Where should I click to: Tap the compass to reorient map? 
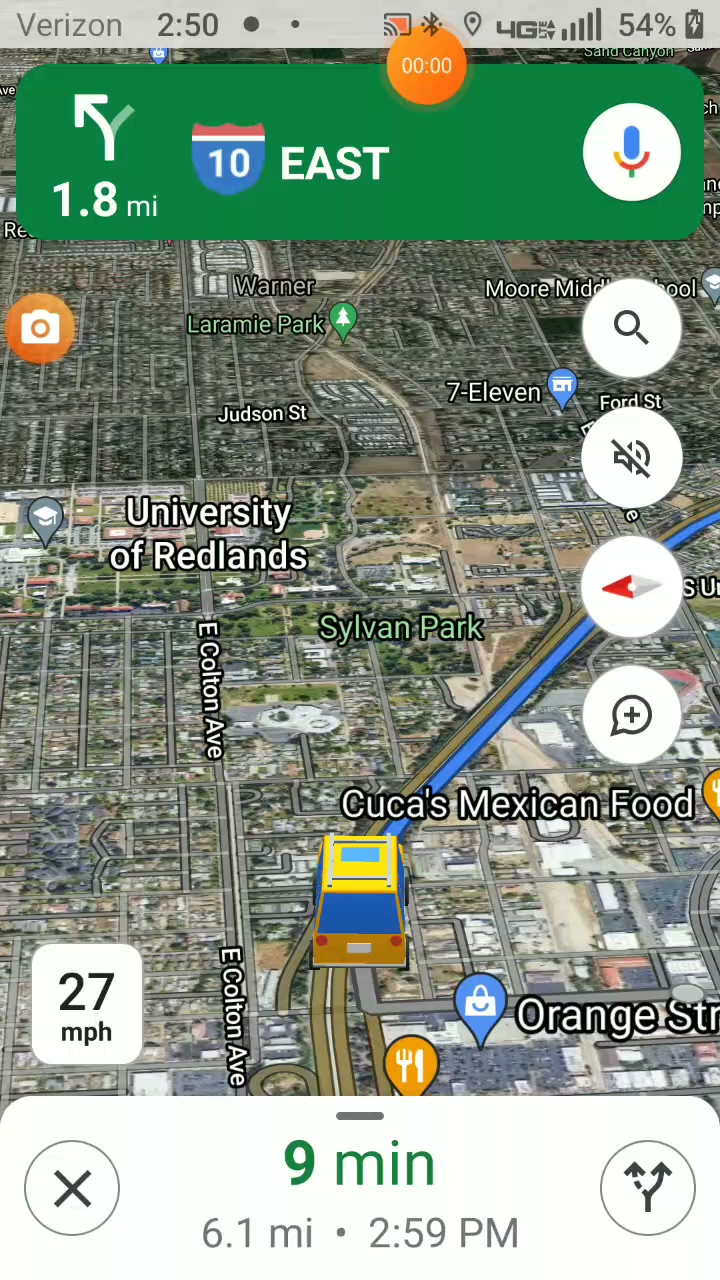point(631,587)
